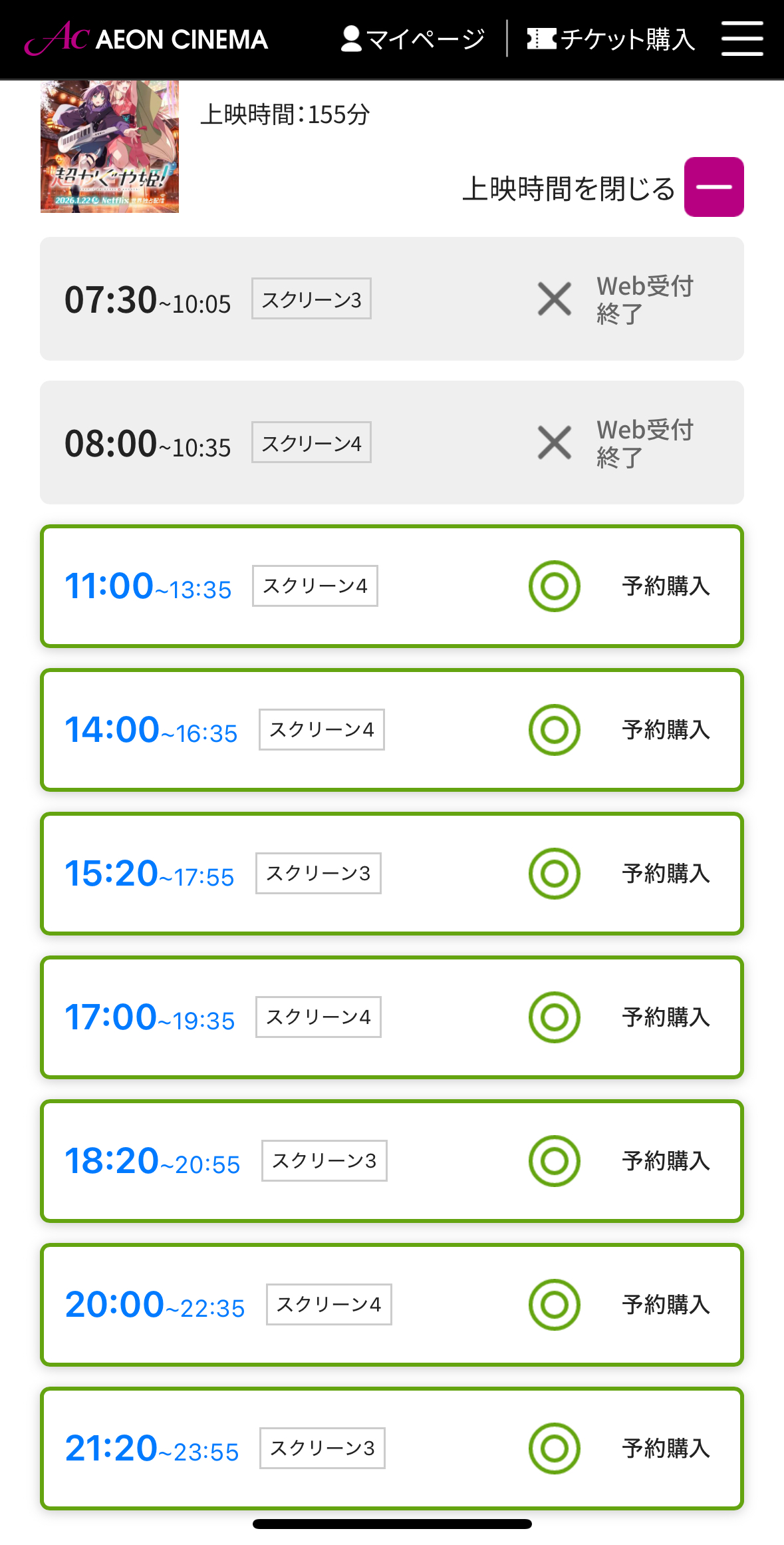Screen dimensions: 784x1545
Task: Pick the 21:20 late showing
Action: click(392, 1449)
